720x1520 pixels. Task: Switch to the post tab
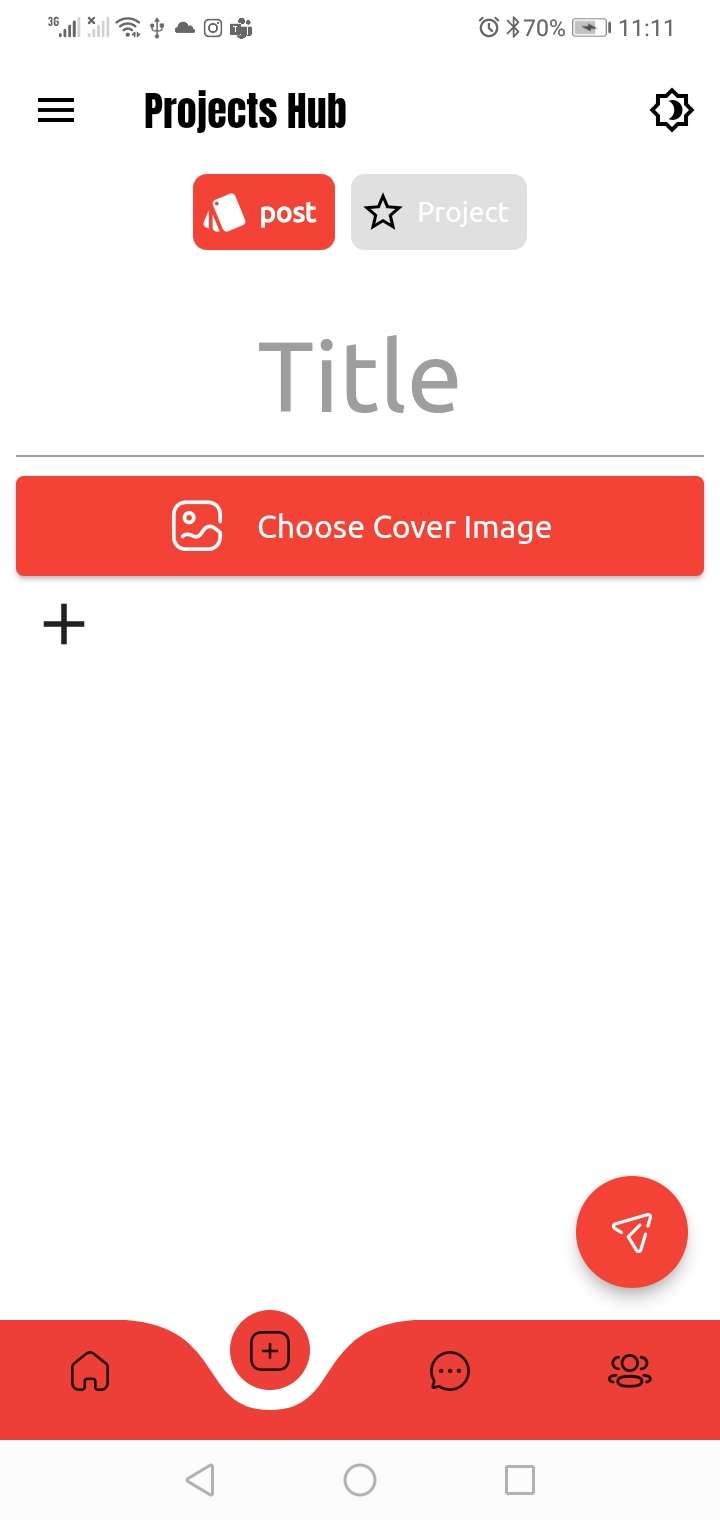point(263,211)
